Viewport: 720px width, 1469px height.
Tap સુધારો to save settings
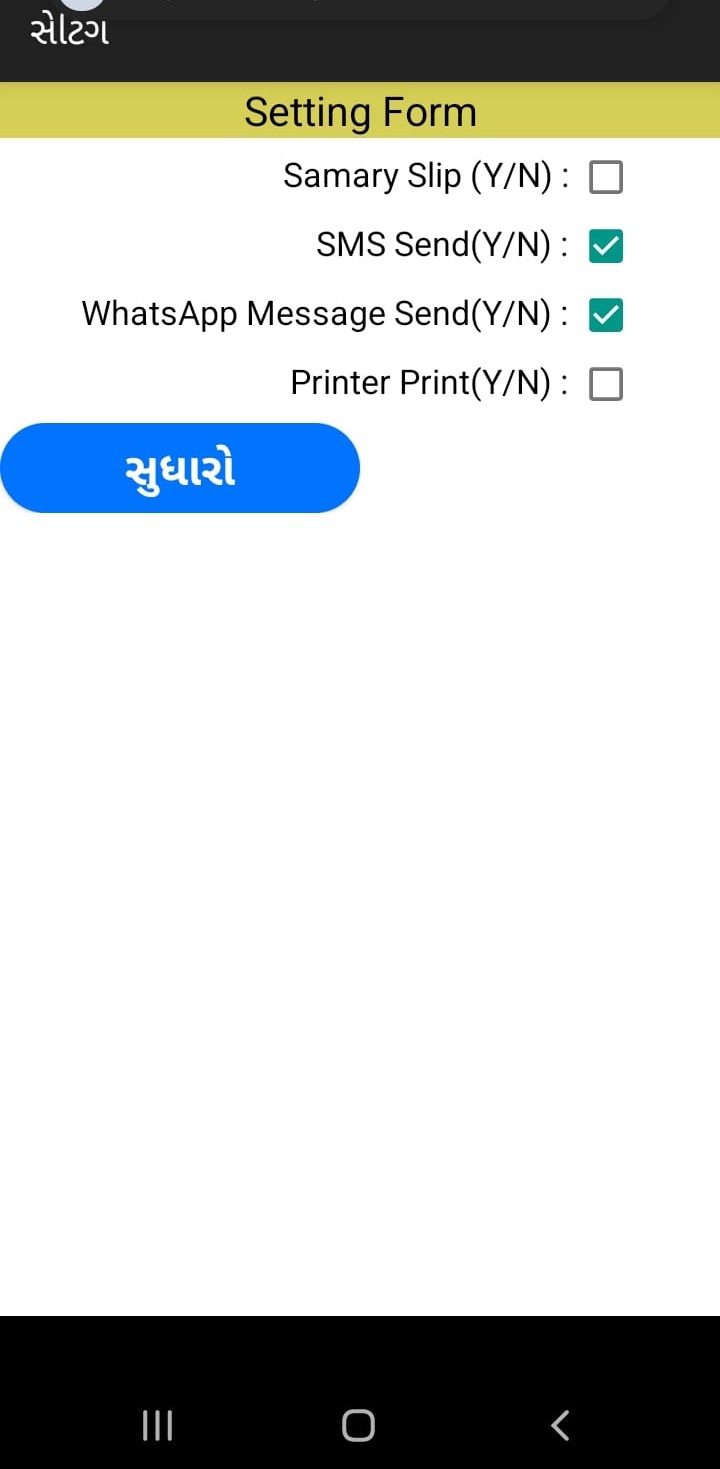[180, 468]
